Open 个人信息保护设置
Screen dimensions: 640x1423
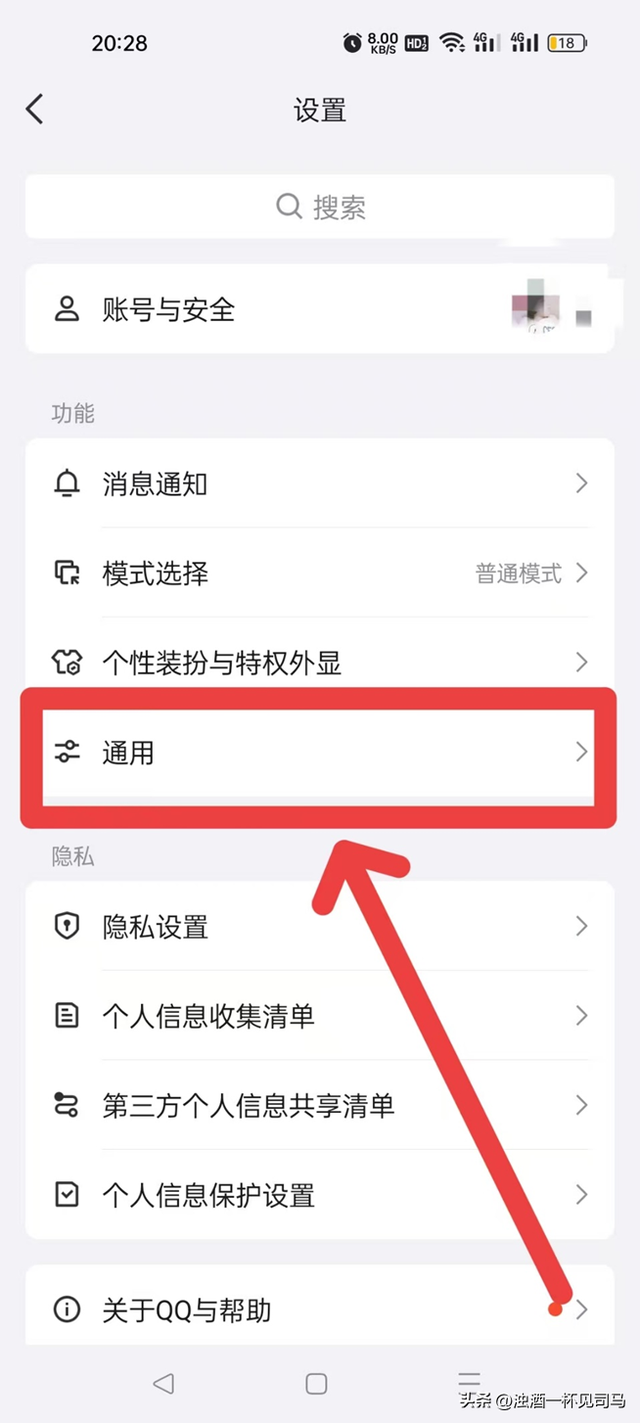click(x=320, y=1194)
